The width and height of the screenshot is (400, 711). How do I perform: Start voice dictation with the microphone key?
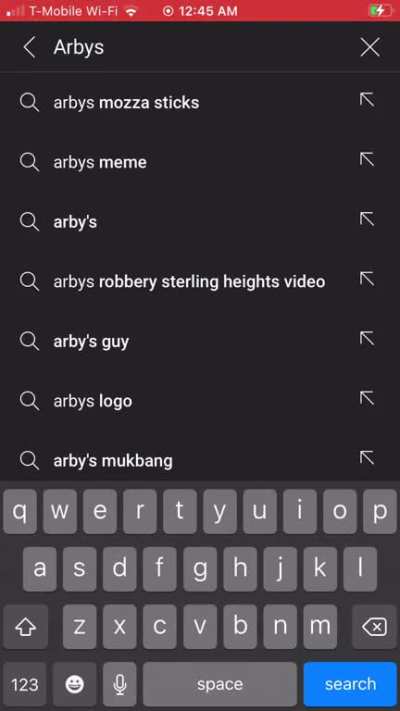click(119, 684)
